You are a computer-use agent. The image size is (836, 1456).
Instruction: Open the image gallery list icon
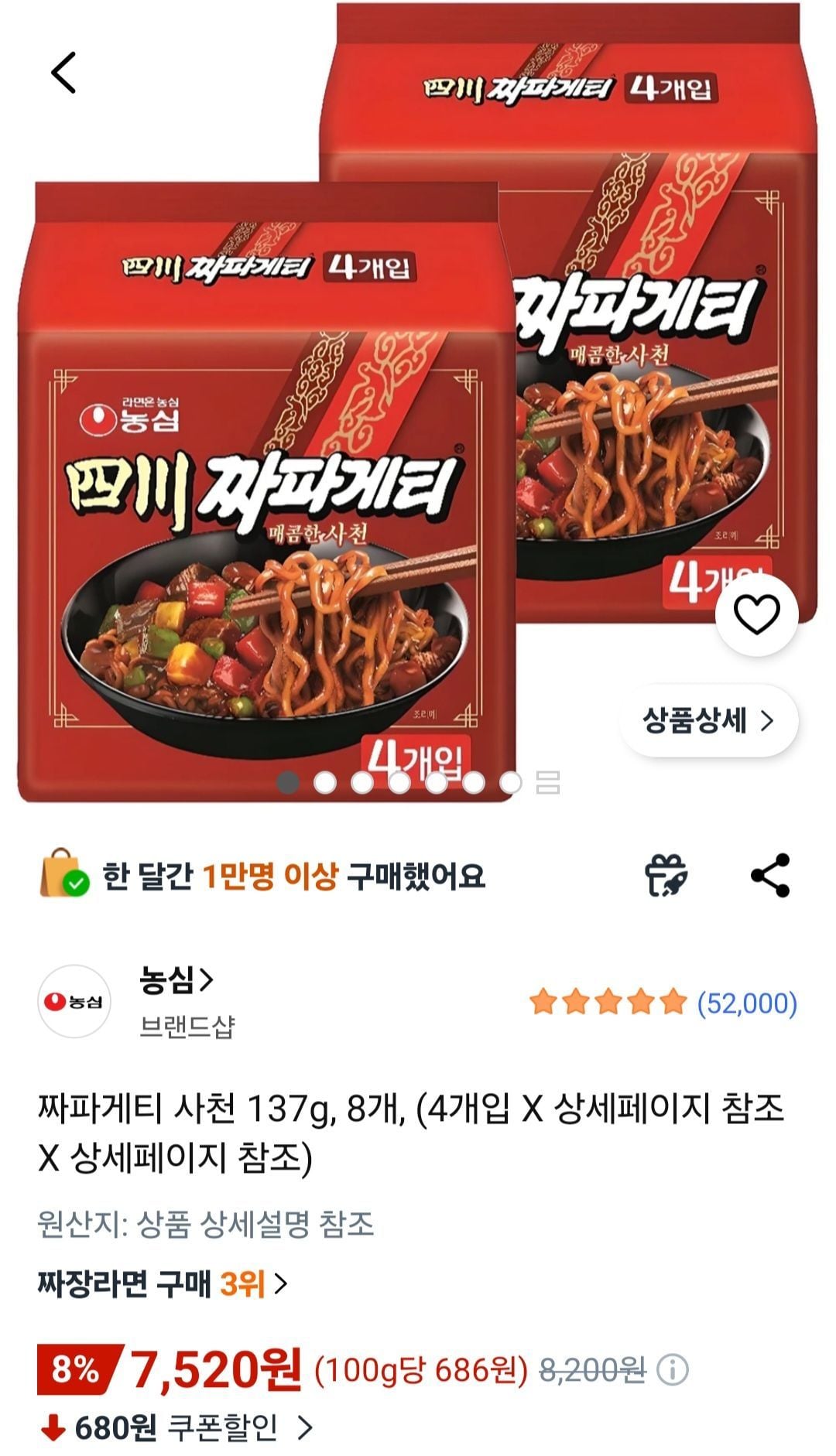point(547,783)
